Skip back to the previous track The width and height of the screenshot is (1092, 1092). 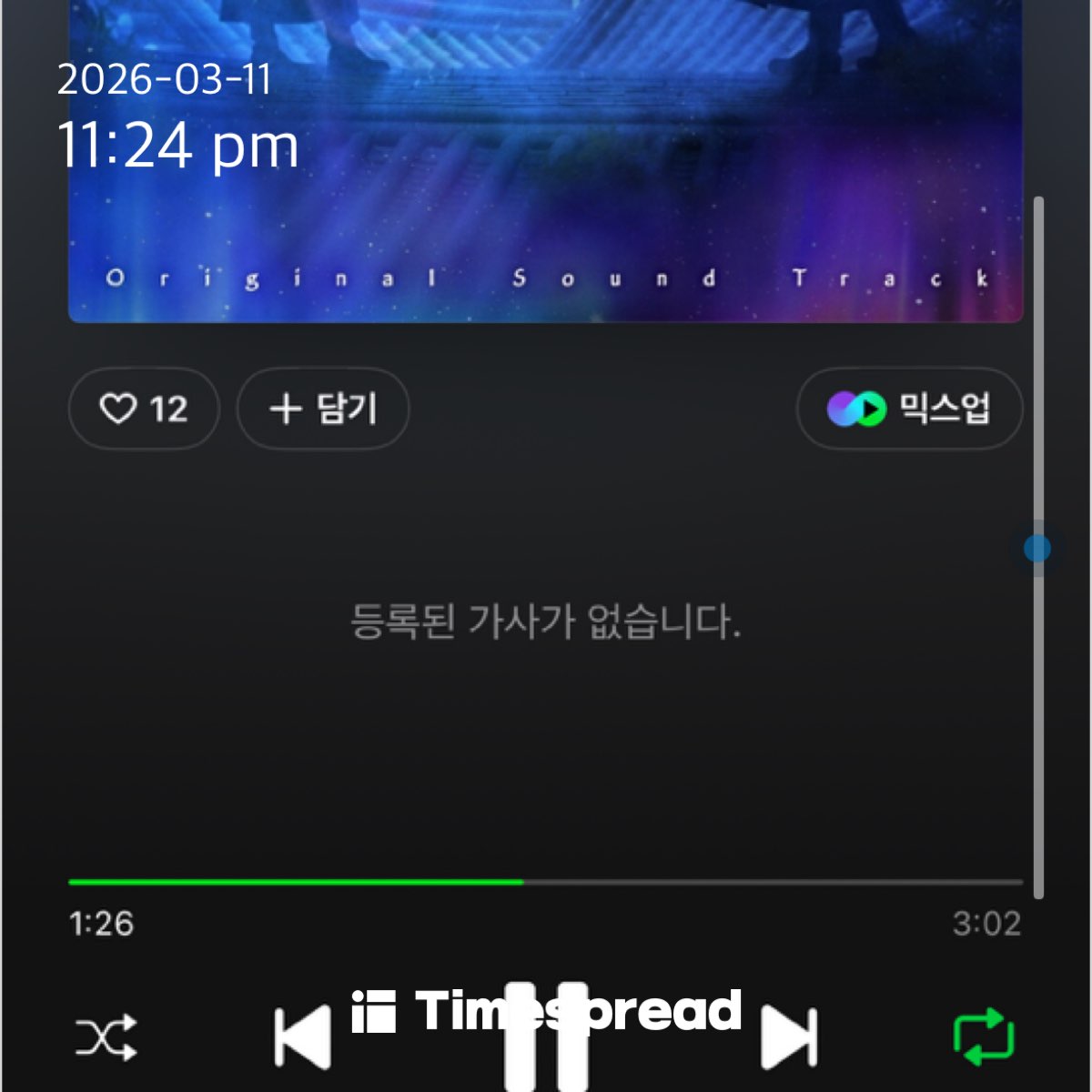[x=303, y=1036]
